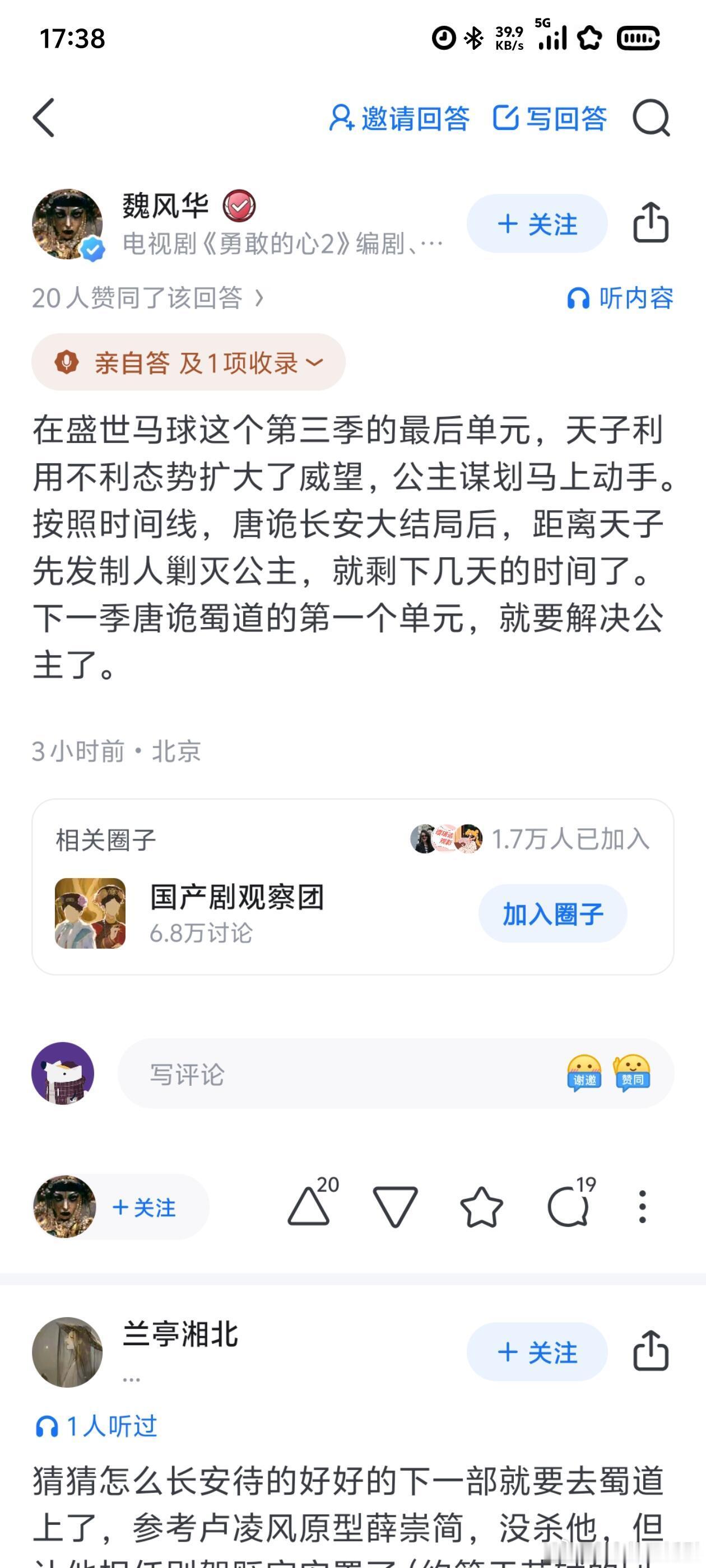
Task: Toggle follow on 兰亭湘北 with +关注
Action: click(537, 1352)
